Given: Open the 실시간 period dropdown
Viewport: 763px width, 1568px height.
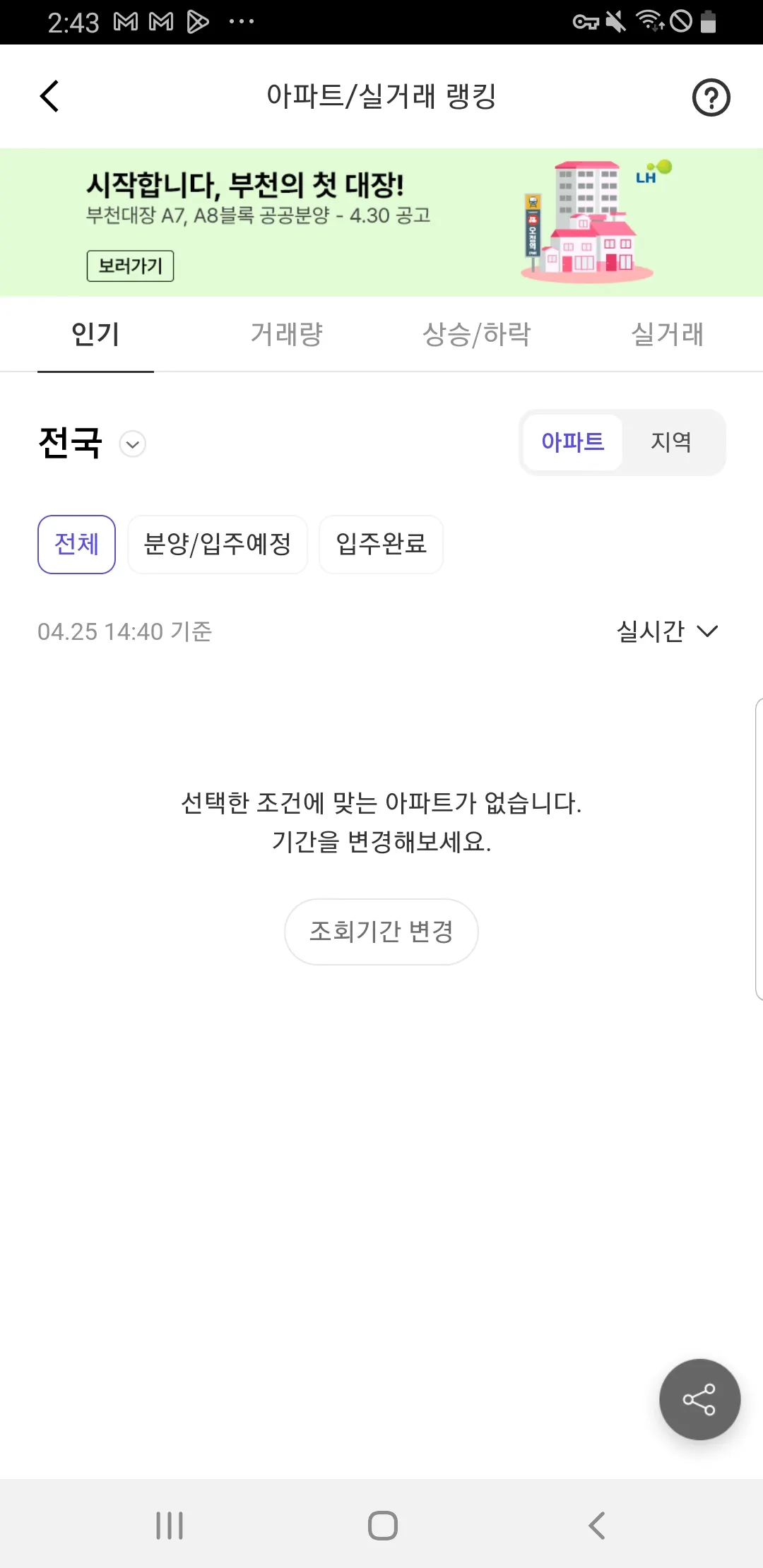Looking at the screenshot, I should (x=667, y=631).
